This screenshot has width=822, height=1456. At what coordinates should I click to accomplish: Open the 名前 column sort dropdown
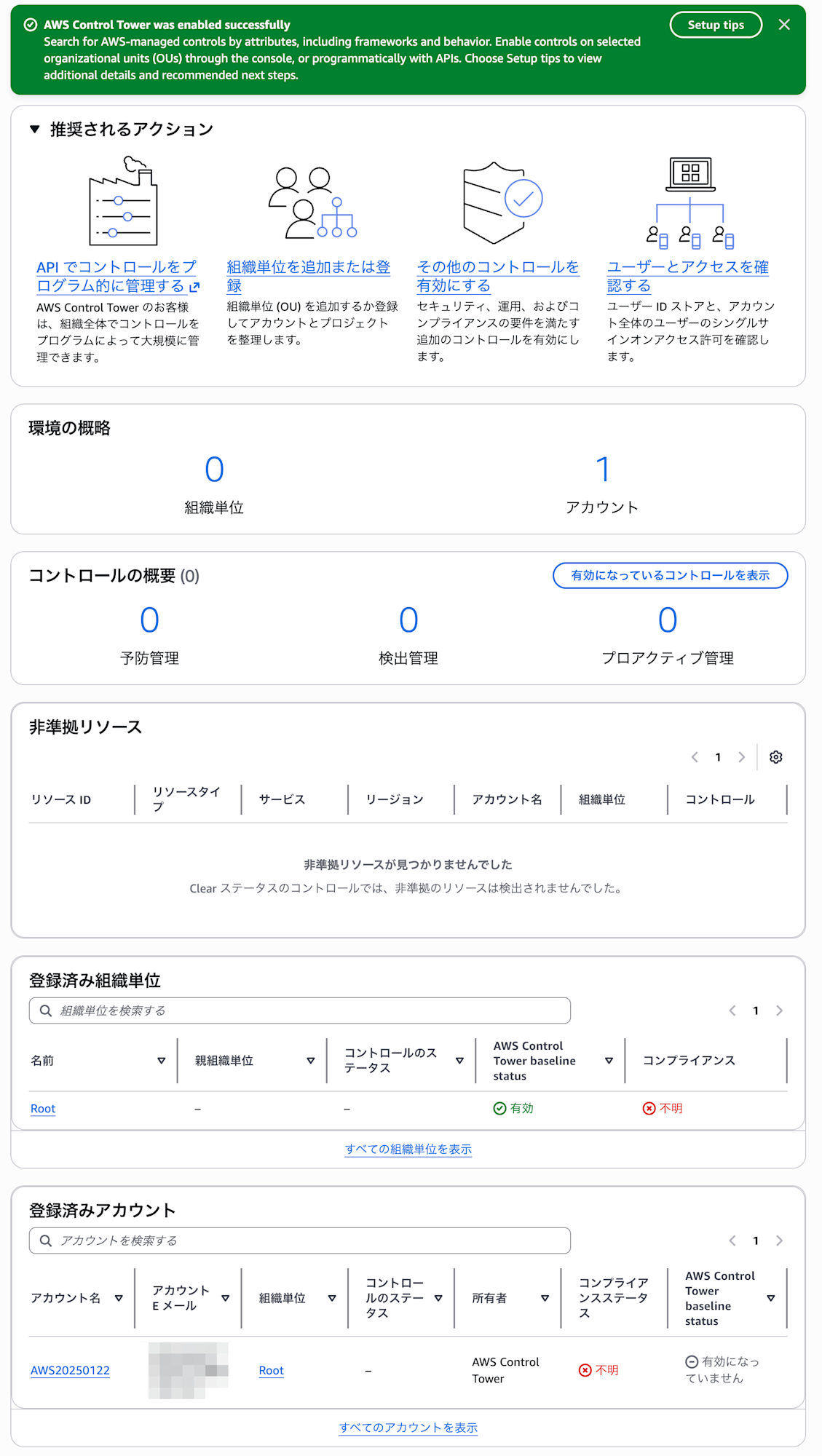pyautogui.click(x=162, y=1061)
